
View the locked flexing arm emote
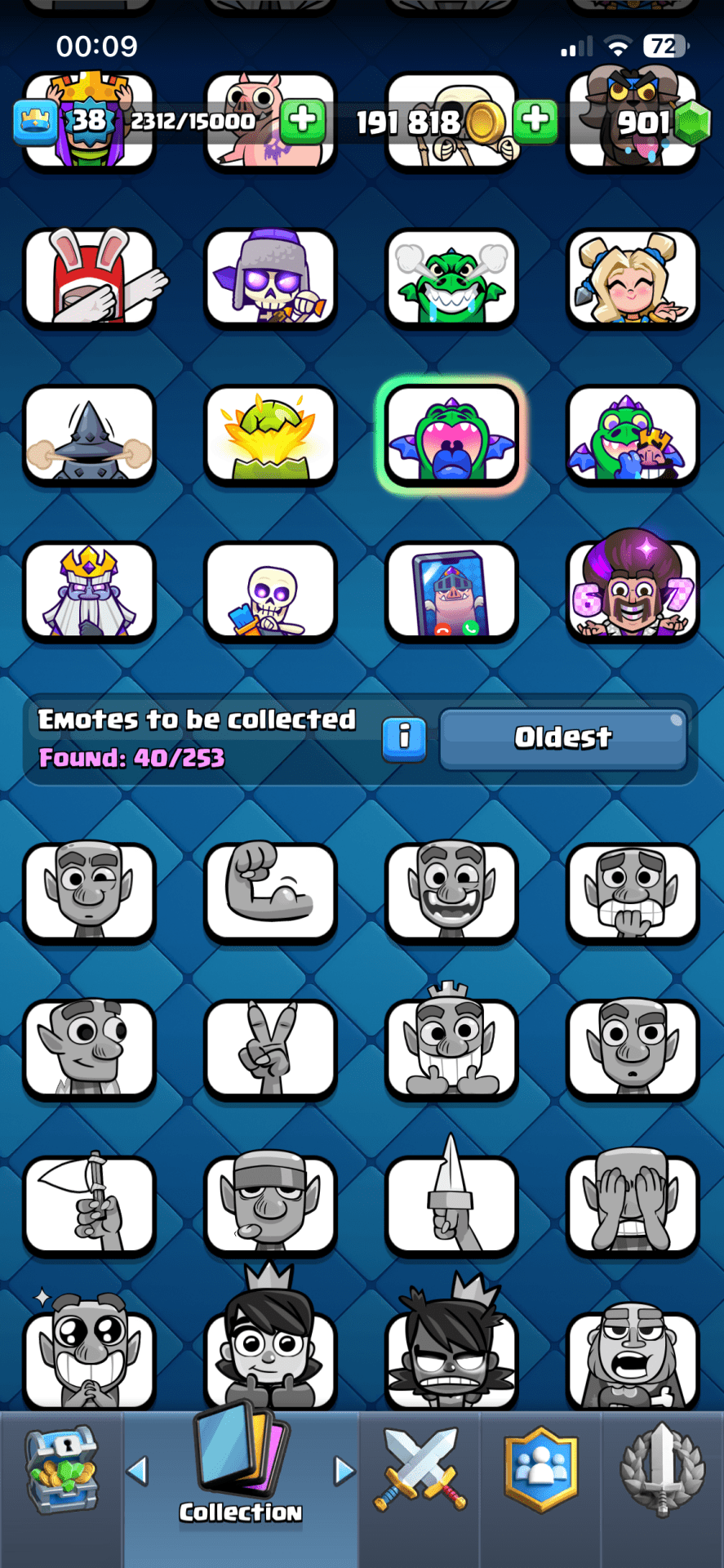[x=270, y=893]
